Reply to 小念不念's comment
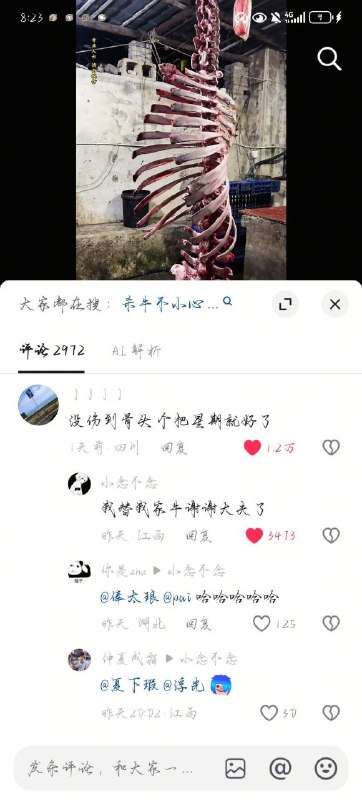Viewport: 362px width, 800px height. point(198,536)
